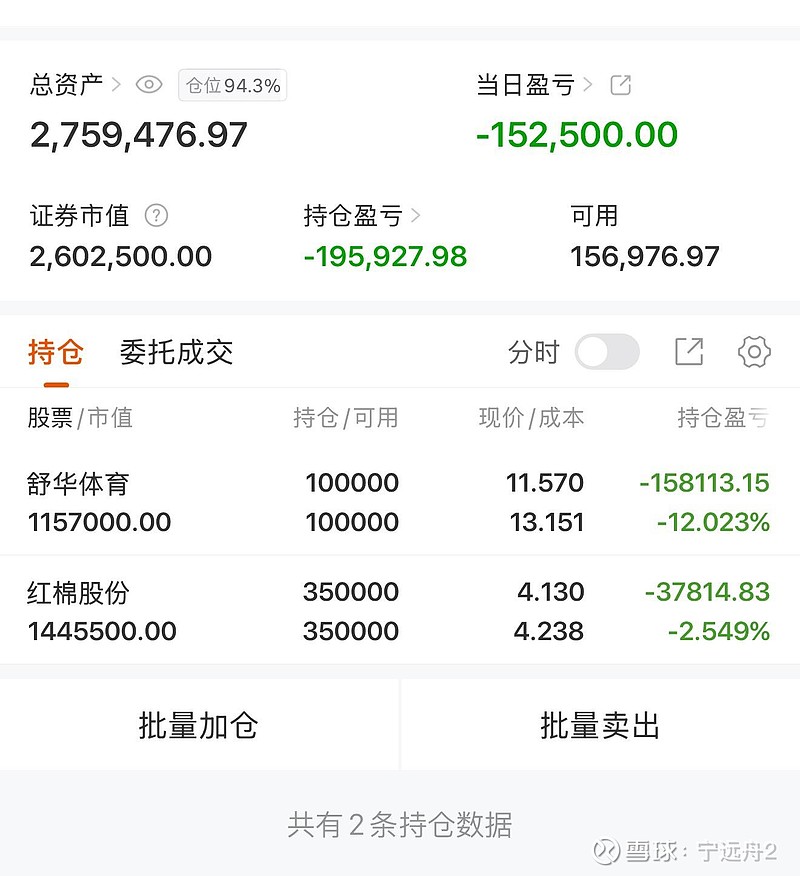Tap 批量卖出 button

pos(600,725)
